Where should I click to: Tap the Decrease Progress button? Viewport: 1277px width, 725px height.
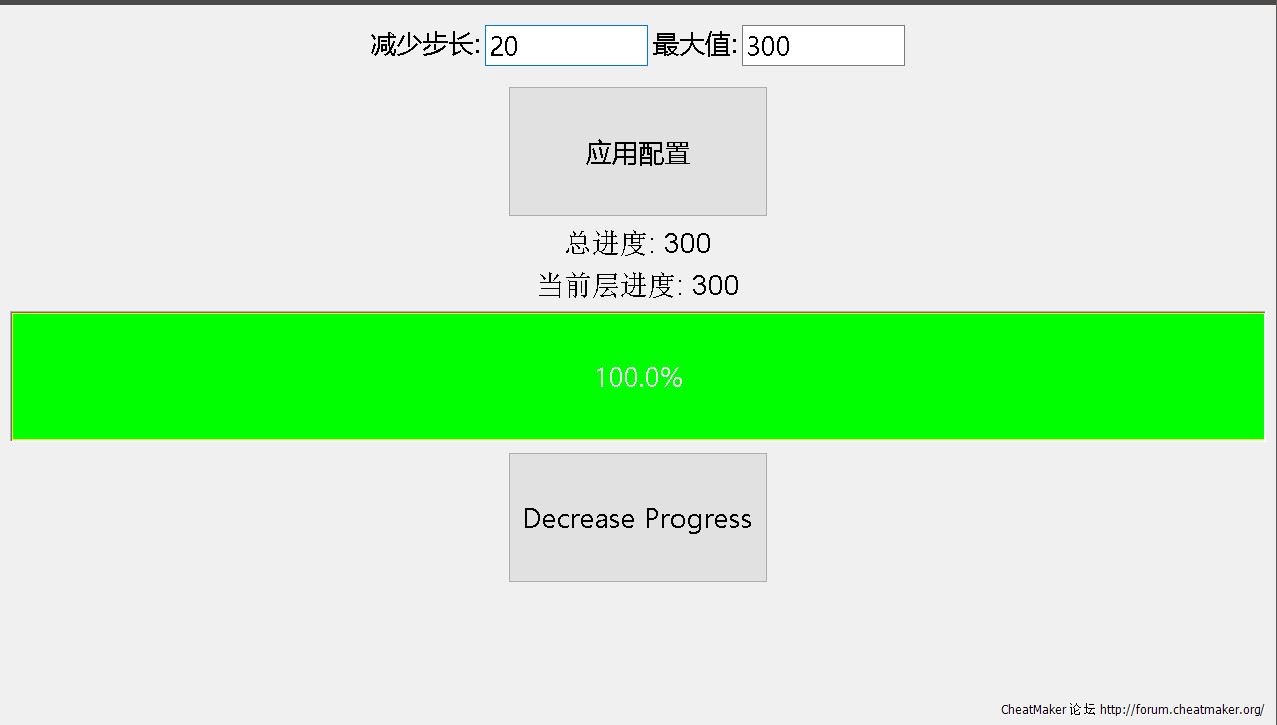coord(637,517)
